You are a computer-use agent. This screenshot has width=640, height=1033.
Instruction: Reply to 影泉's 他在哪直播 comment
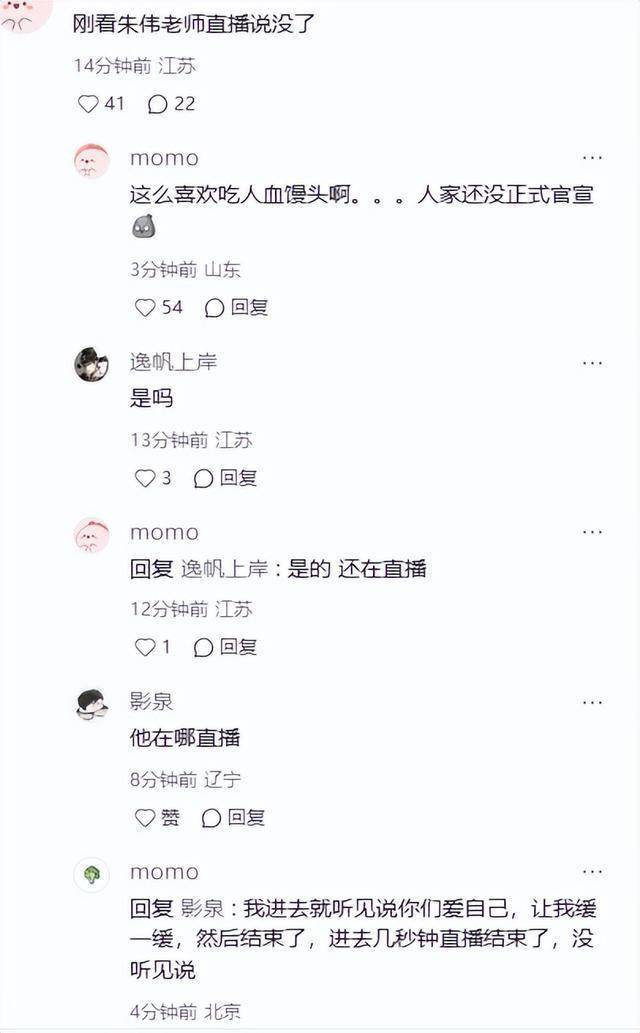pyautogui.click(x=233, y=818)
